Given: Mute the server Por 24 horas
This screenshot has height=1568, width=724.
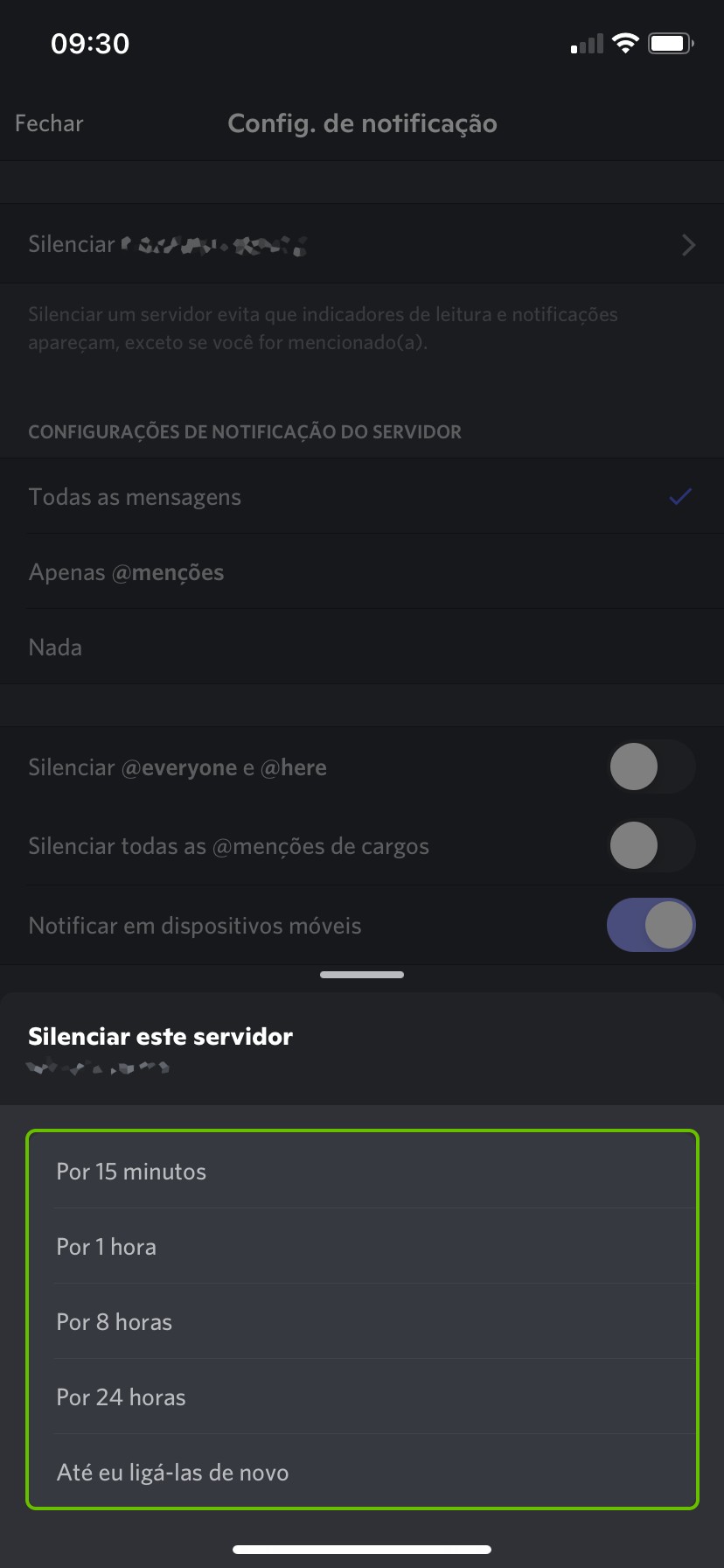Looking at the screenshot, I should pos(362,1396).
